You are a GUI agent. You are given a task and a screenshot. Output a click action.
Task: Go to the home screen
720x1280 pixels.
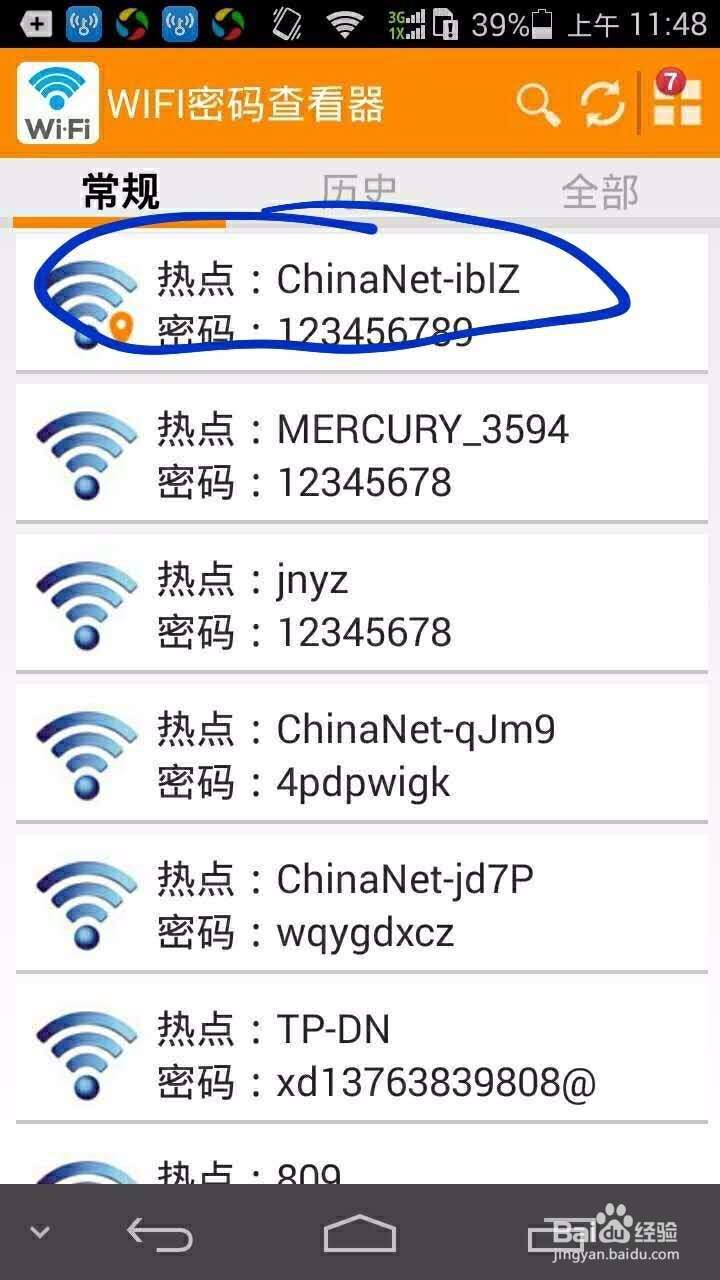pyautogui.click(x=359, y=1233)
